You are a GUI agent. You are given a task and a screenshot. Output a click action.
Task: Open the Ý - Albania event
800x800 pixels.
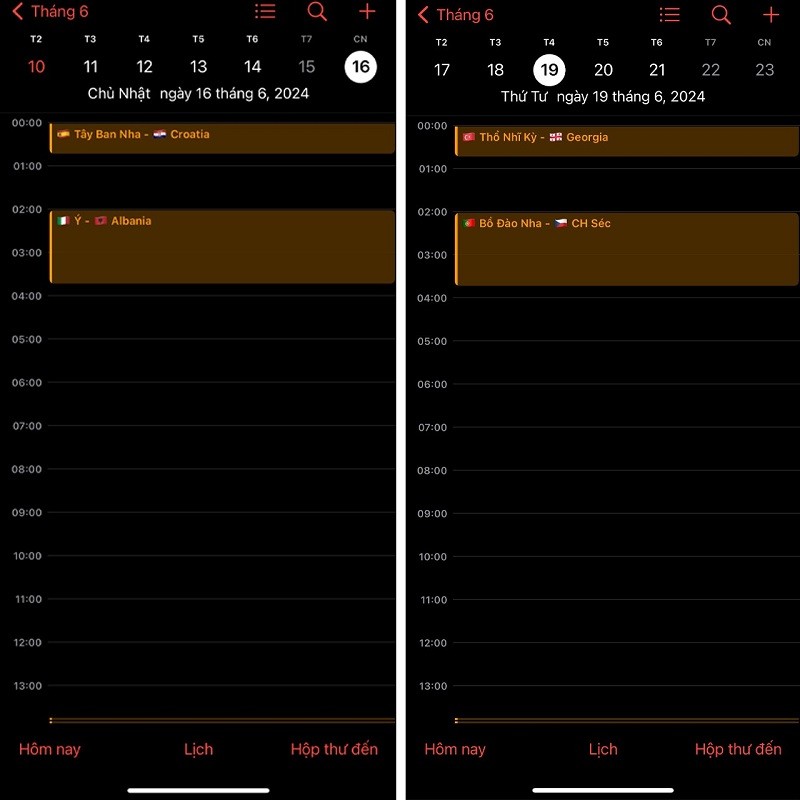tap(222, 246)
